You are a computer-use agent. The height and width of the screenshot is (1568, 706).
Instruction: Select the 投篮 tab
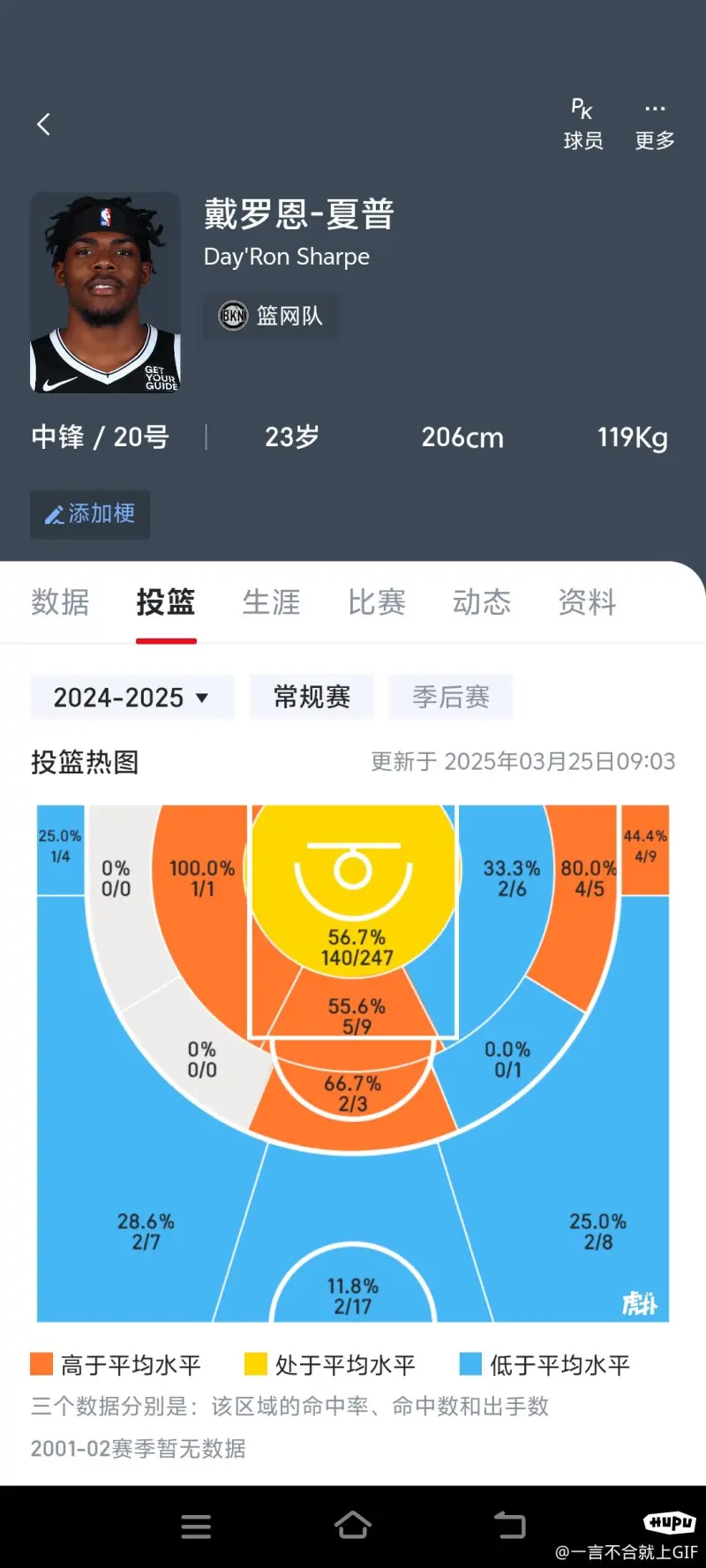coord(166,602)
